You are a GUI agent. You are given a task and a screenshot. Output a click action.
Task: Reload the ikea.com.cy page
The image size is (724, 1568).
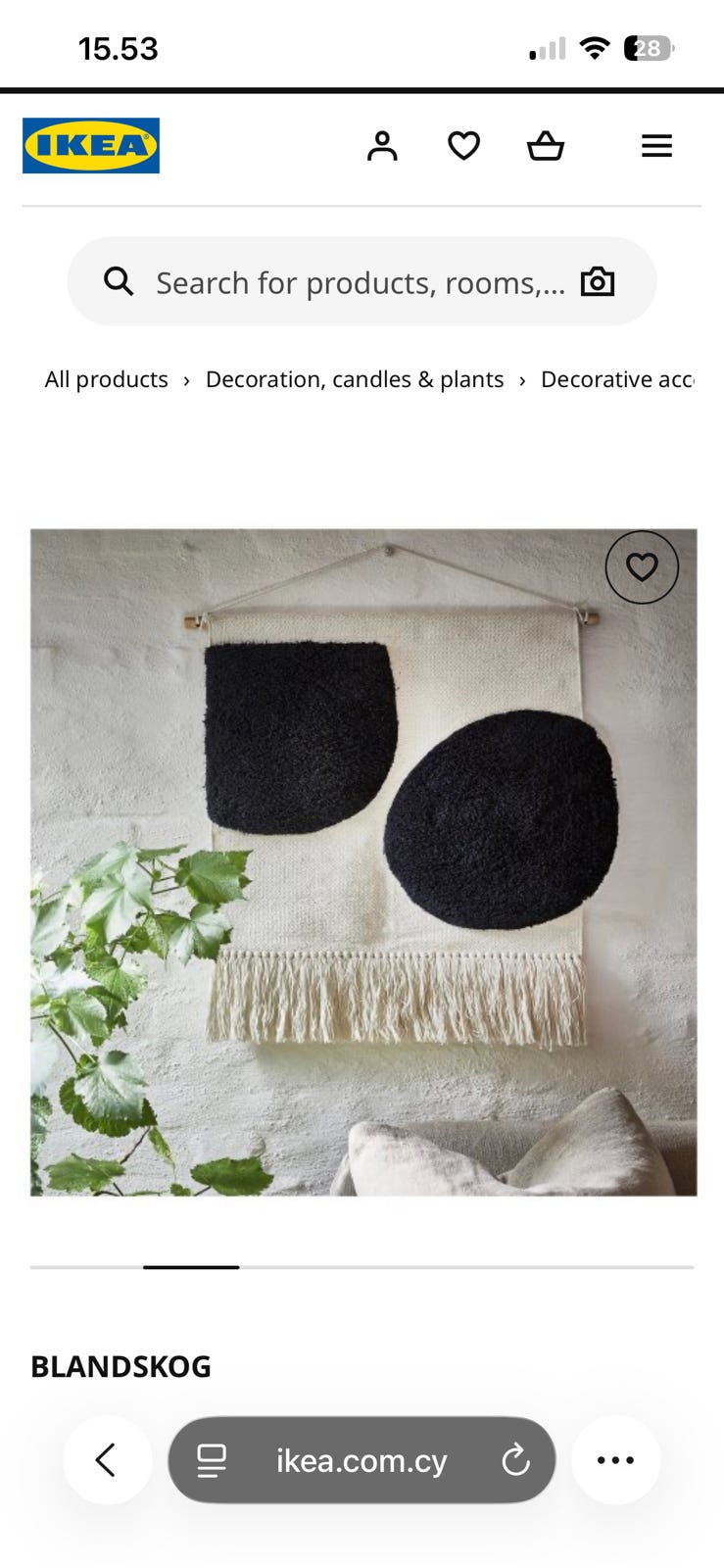pos(515,1460)
